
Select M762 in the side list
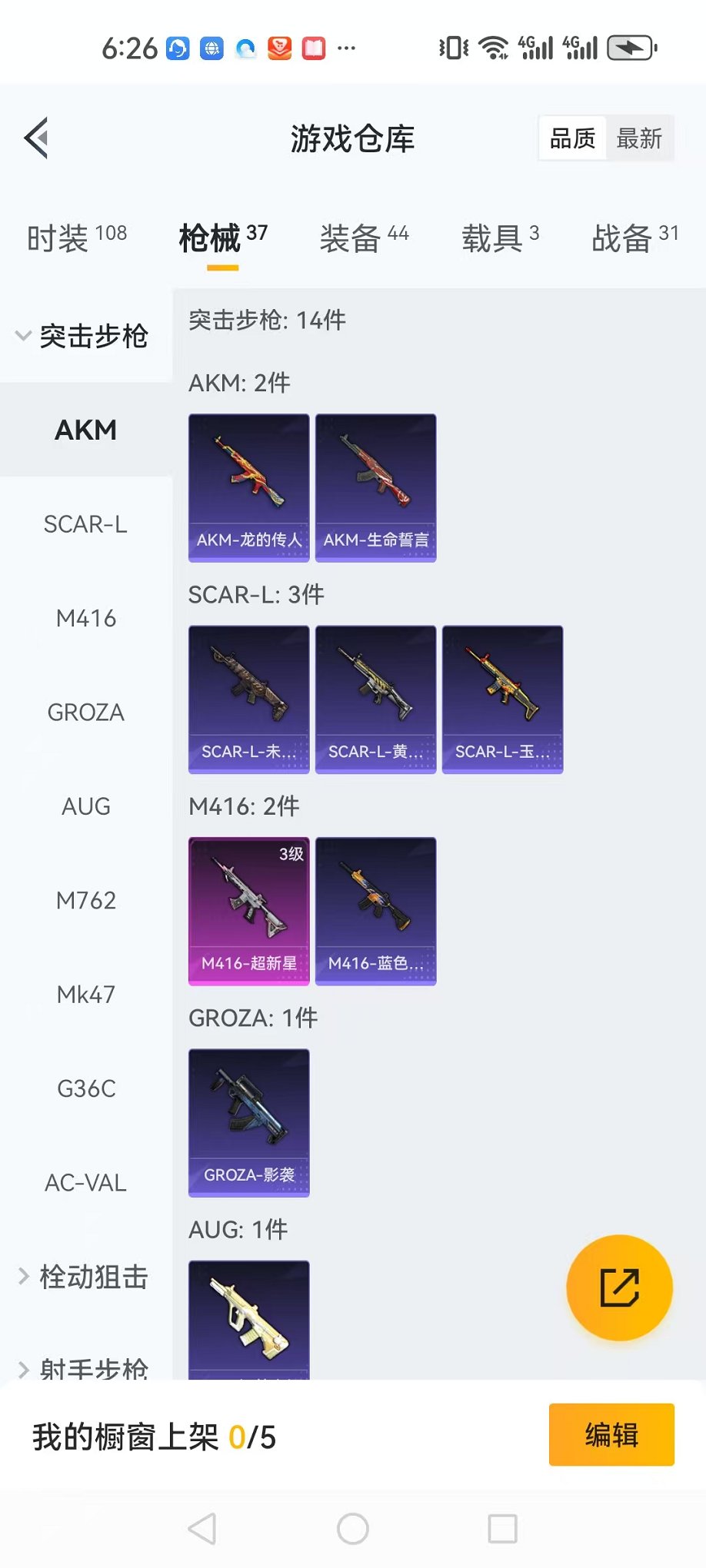(85, 900)
